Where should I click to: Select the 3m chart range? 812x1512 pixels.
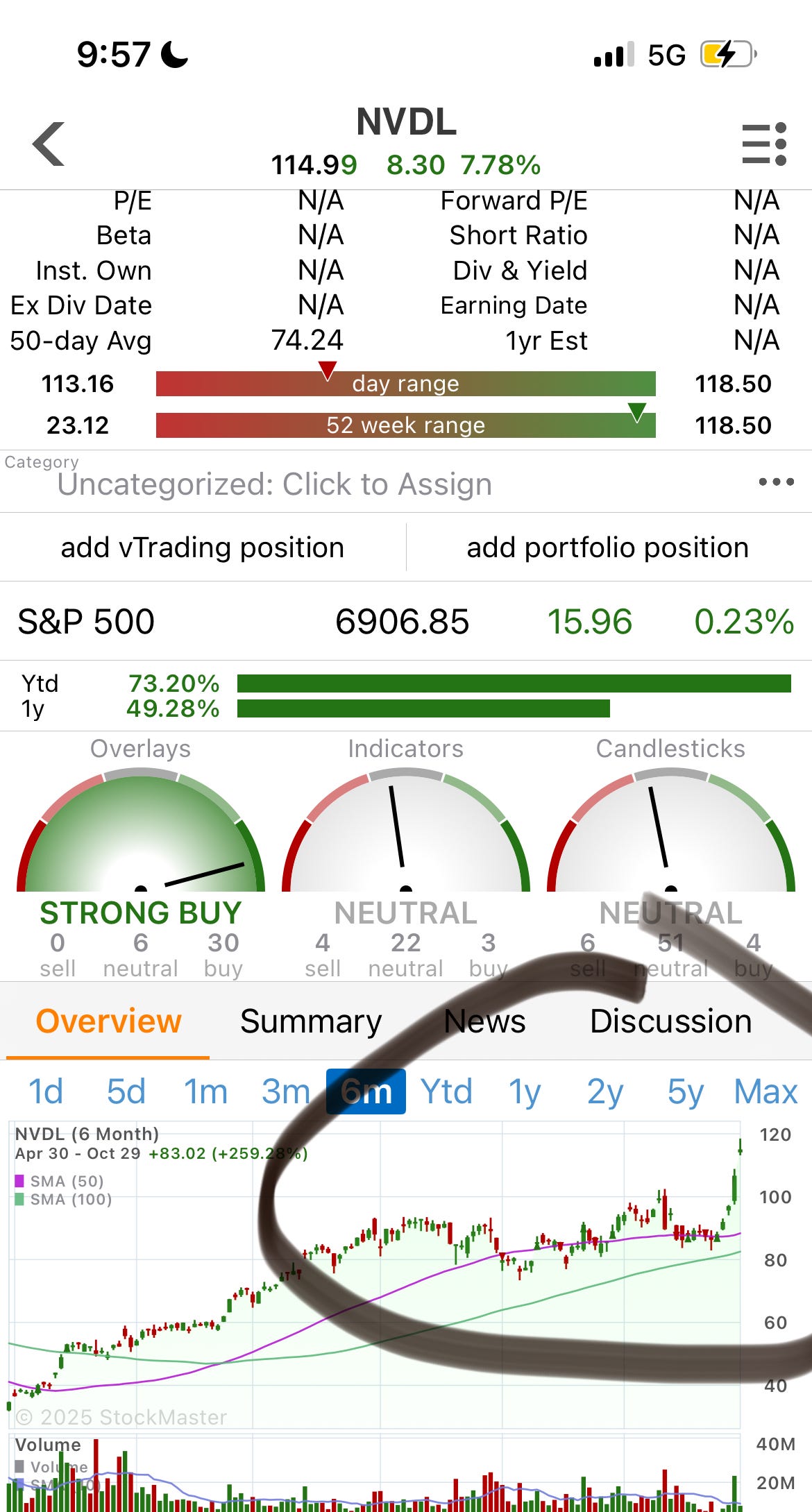(x=285, y=1091)
